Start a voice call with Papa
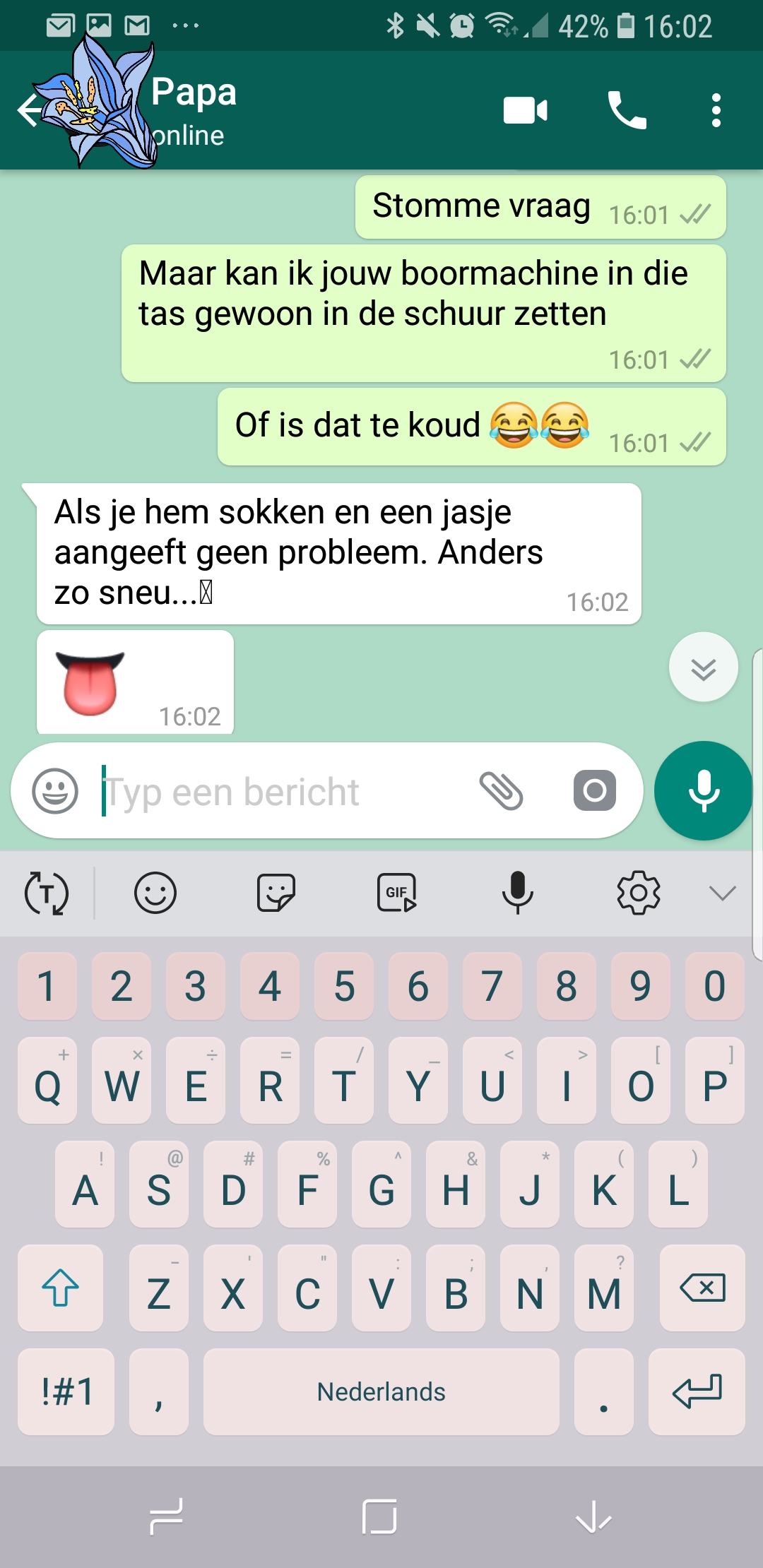The height and width of the screenshot is (1568, 763). pos(627,111)
